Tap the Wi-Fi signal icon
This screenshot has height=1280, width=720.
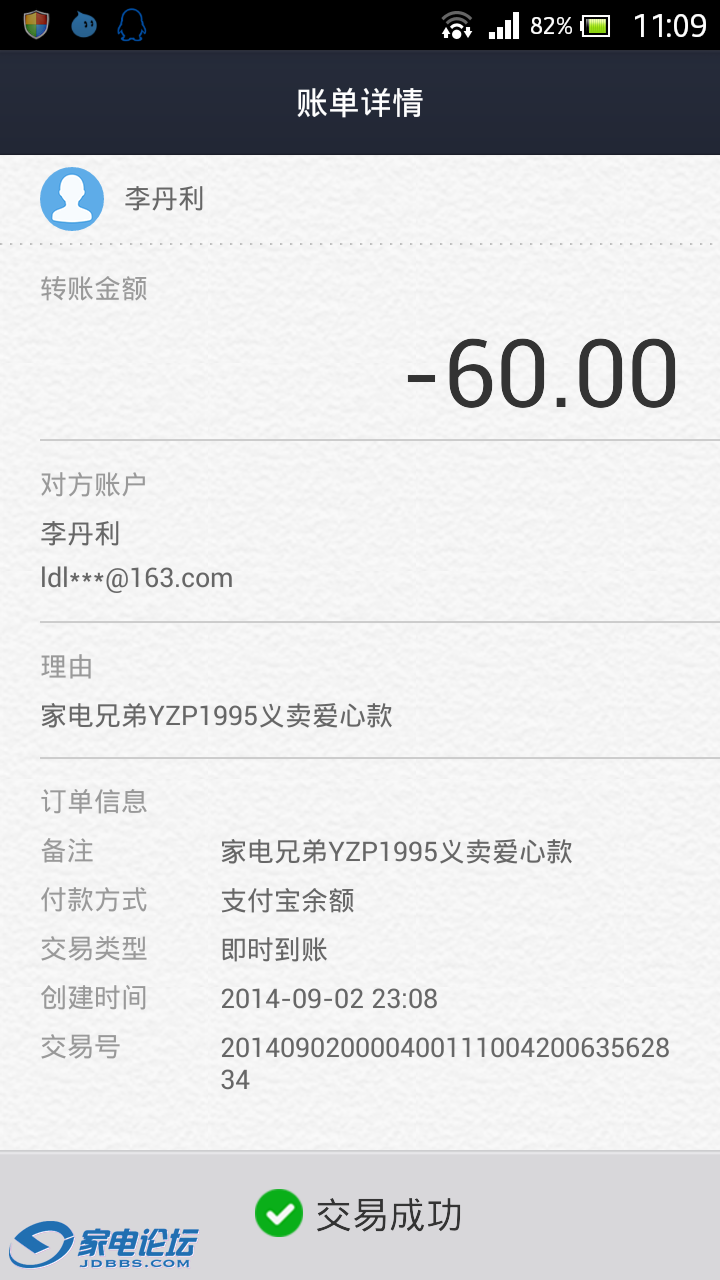point(455,25)
